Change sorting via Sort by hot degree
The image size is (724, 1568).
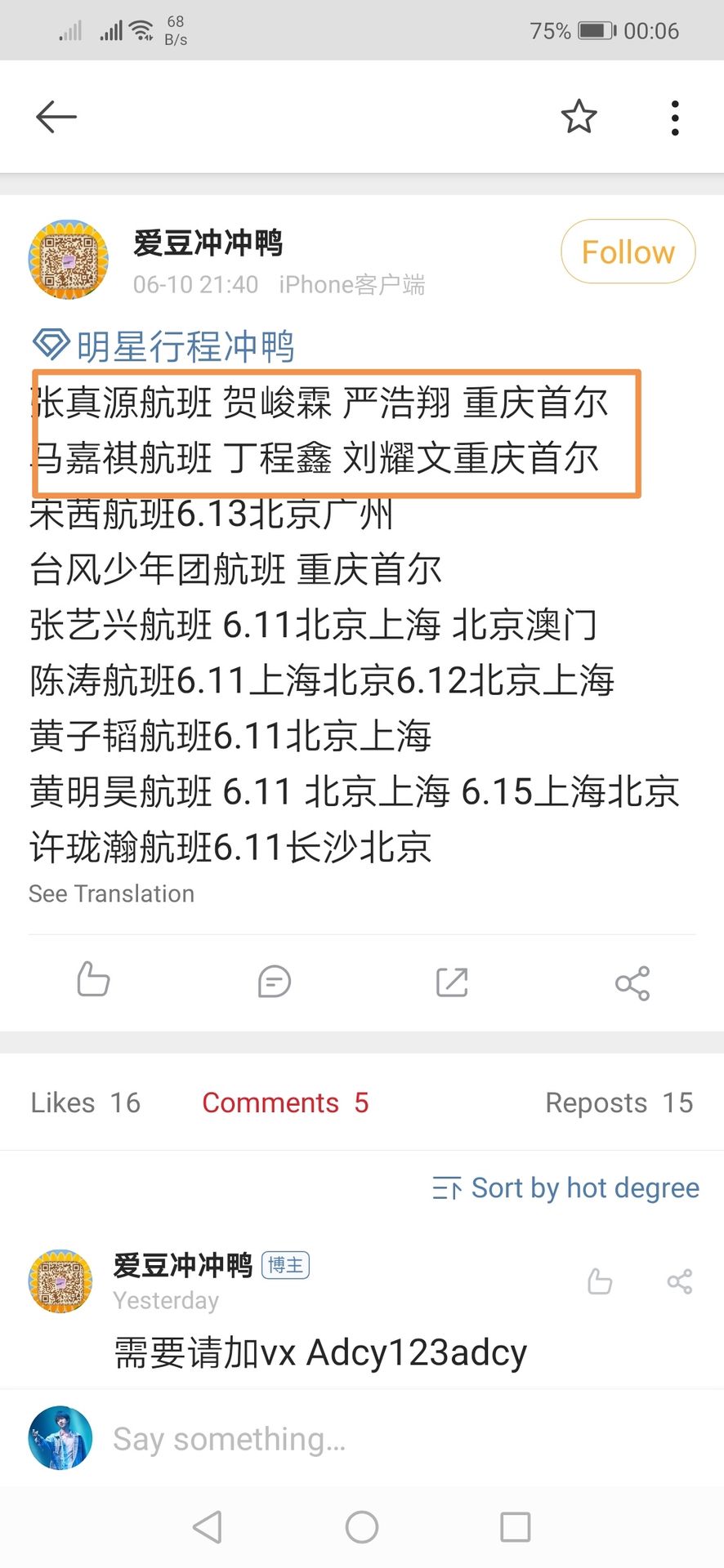pos(565,1188)
